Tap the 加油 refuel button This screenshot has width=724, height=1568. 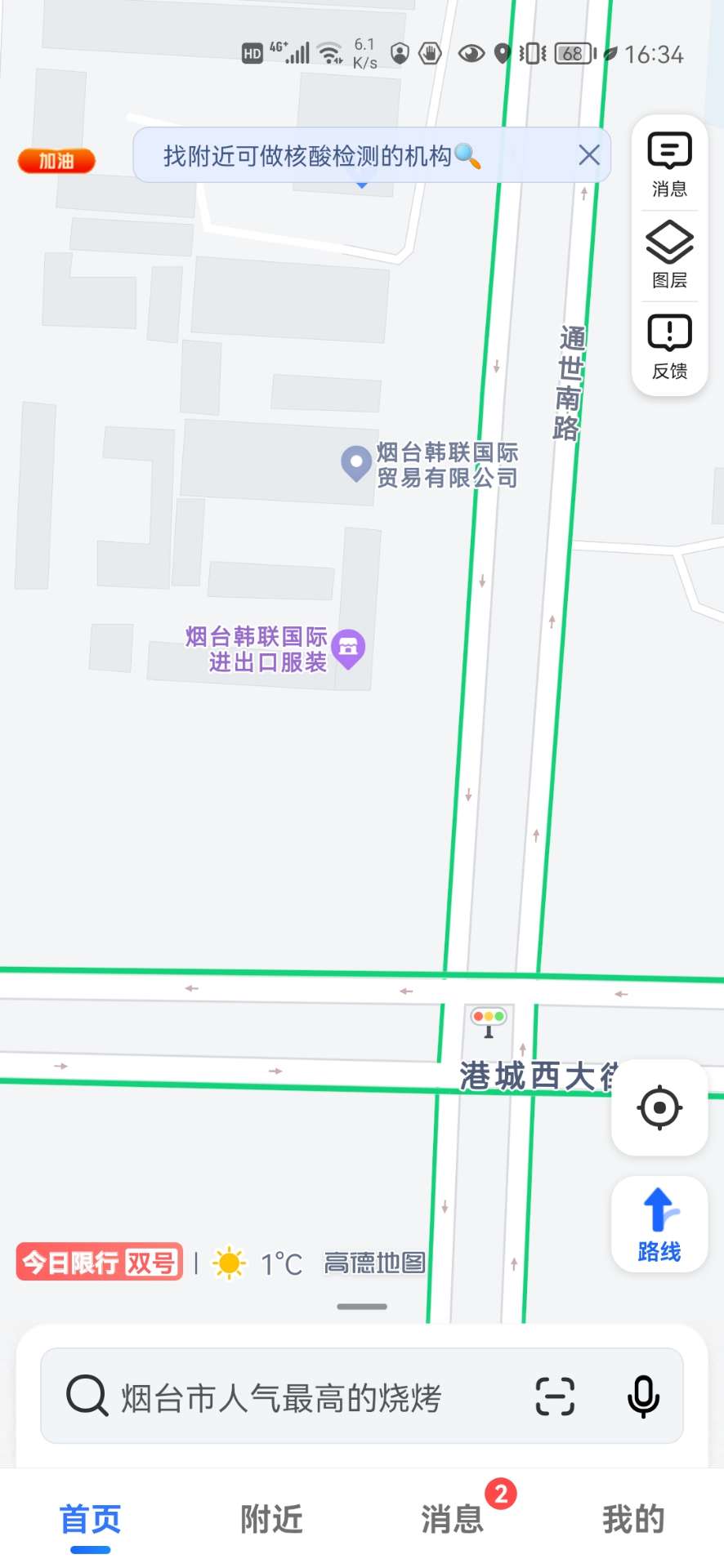56,161
